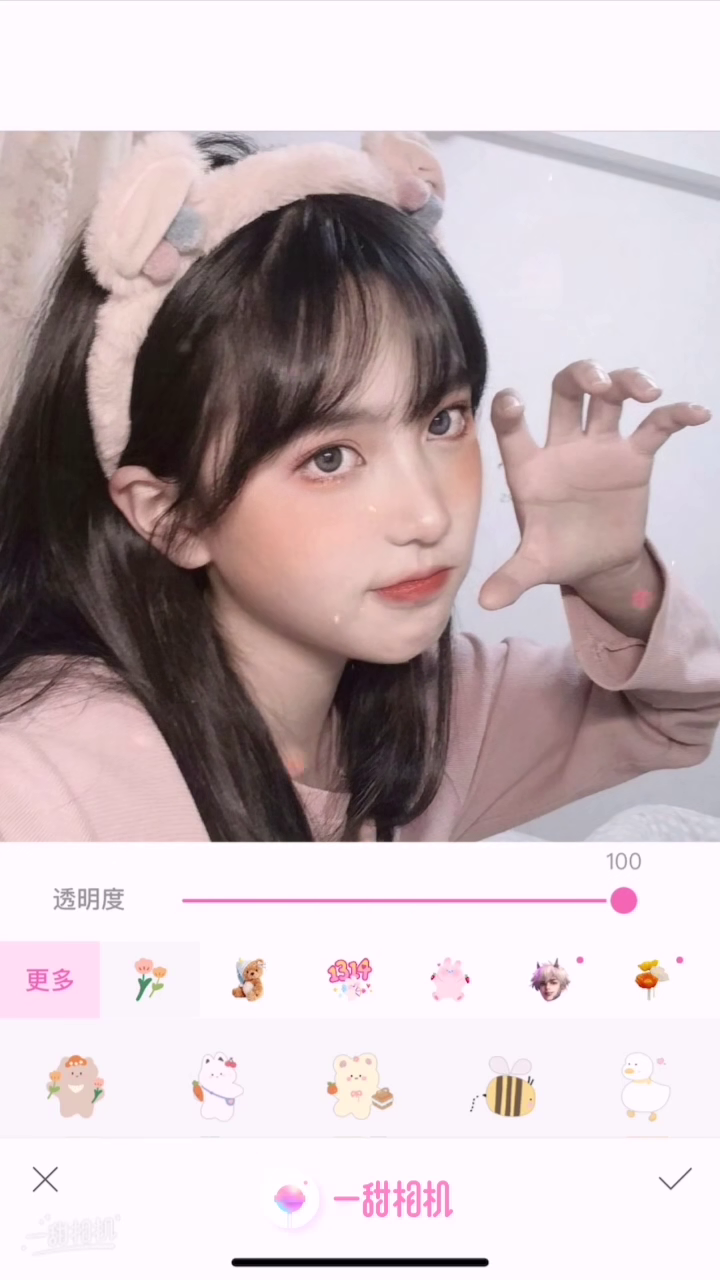The image size is (720, 1280).
Task: Adjust the 透明度 opacity slider
Action: [623, 900]
